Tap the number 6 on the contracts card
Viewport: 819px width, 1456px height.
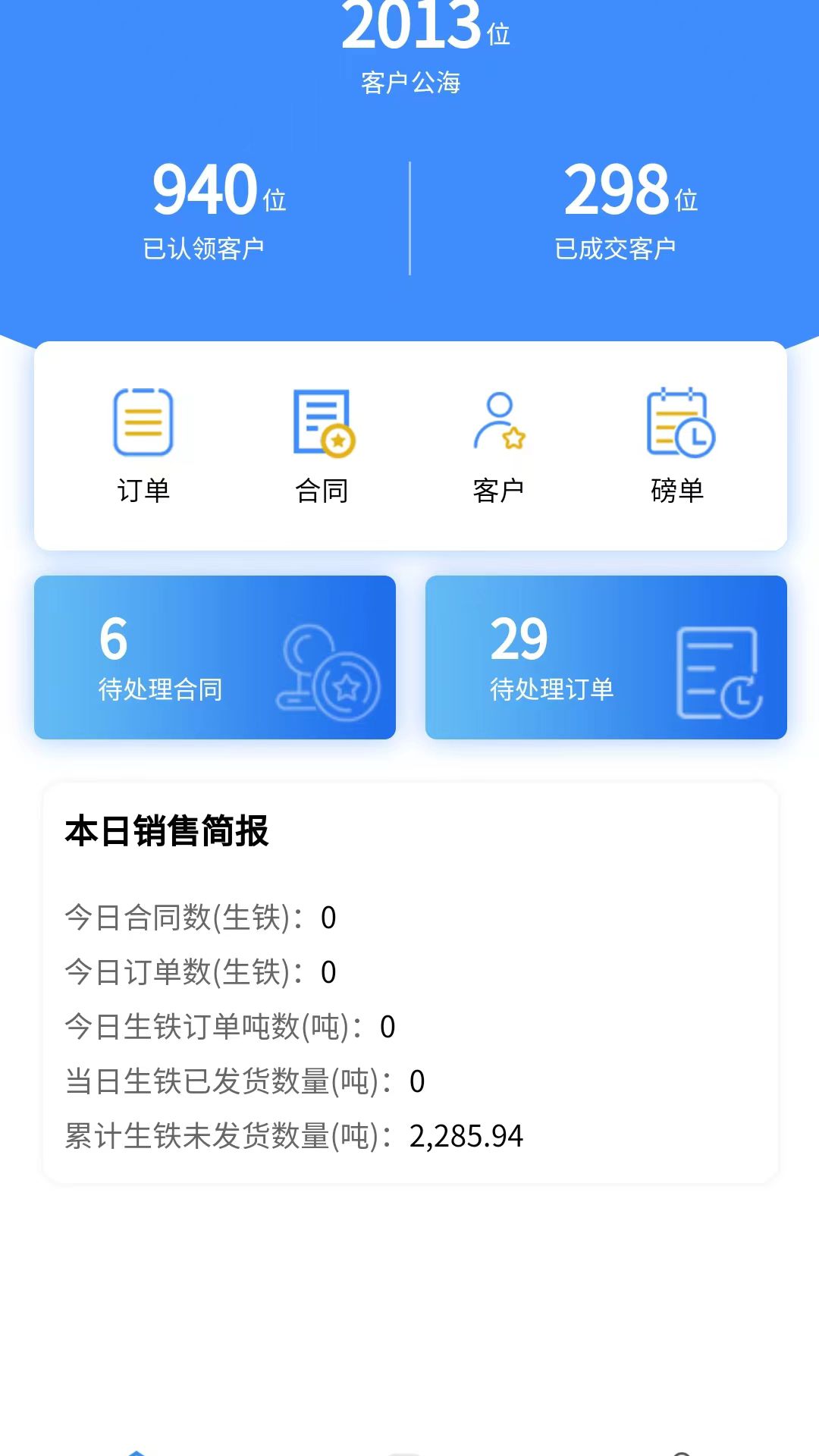[111, 641]
